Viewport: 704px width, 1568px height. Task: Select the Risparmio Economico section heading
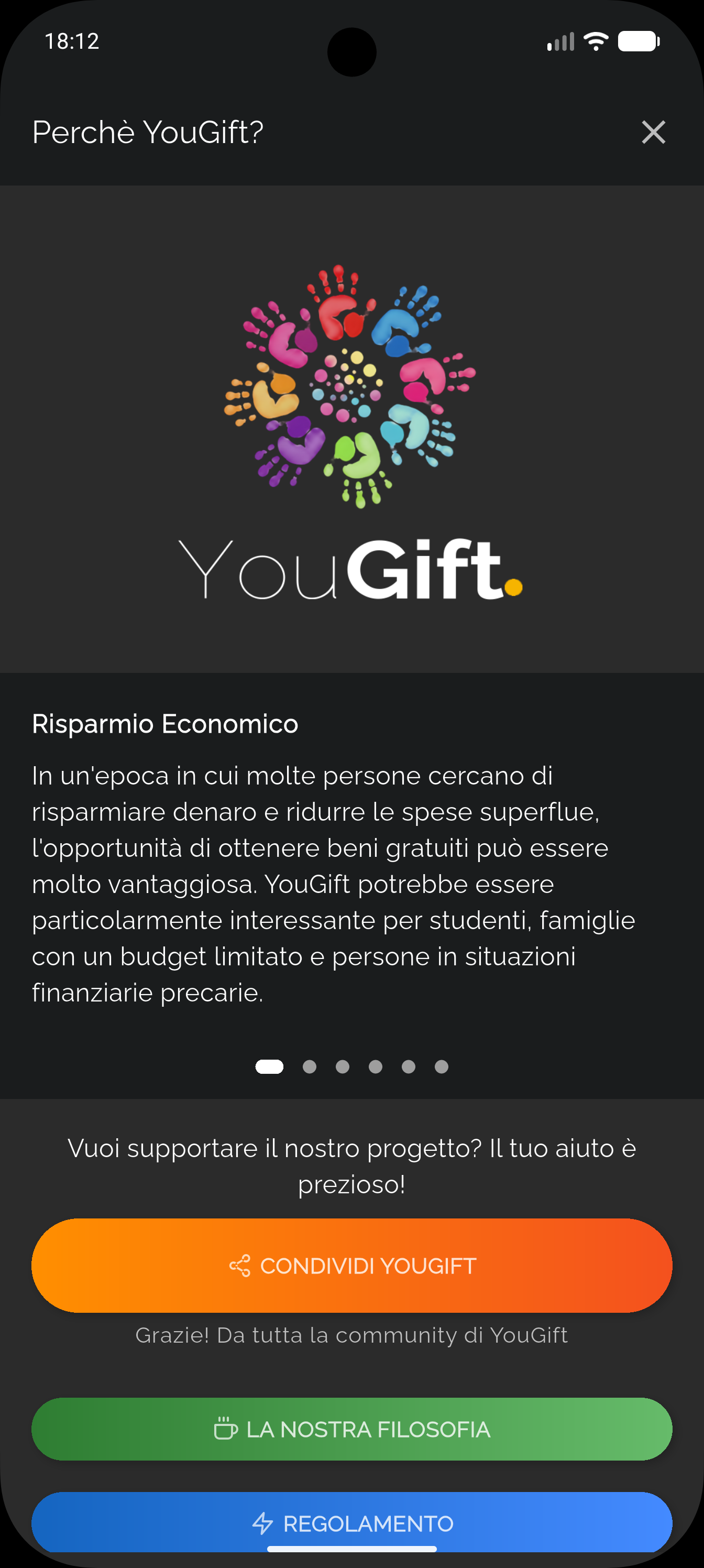tap(165, 724)
